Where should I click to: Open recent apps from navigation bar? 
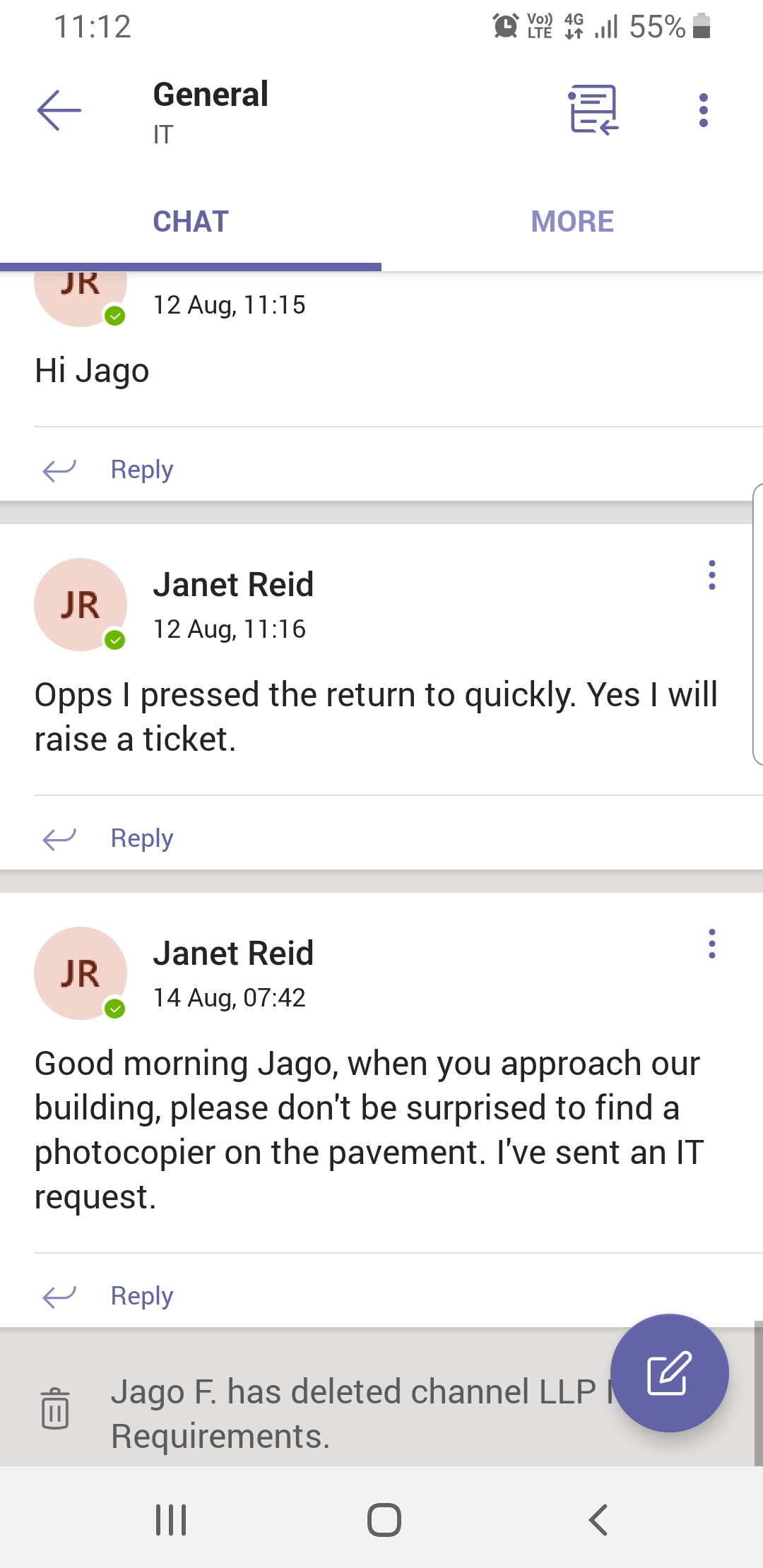(x=171, y=1520)
